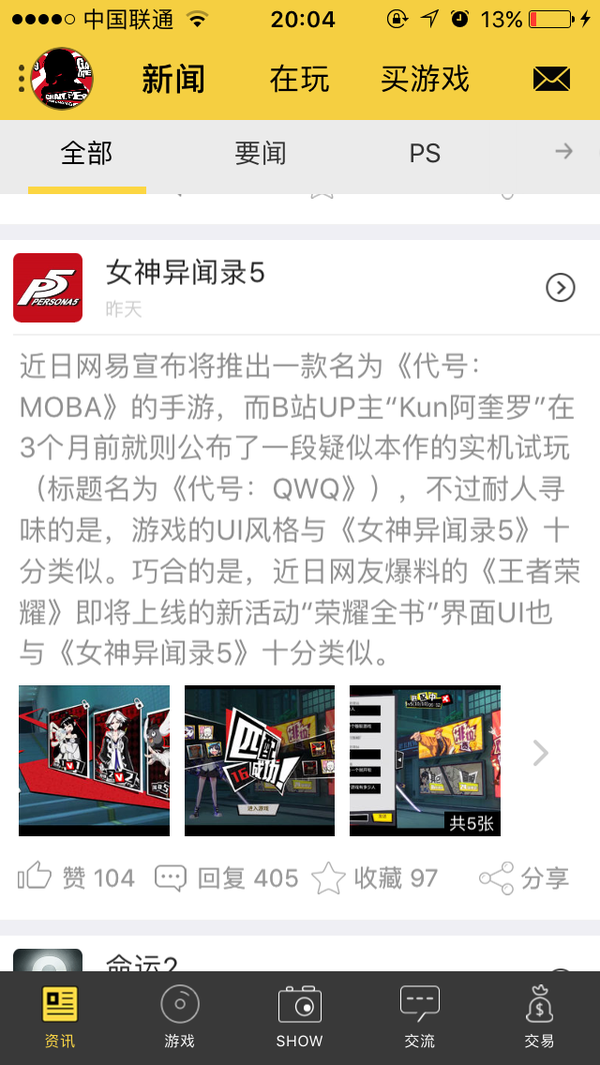Open the third picture marked 共5张
The width and height of the screenshot is (600, 1065).
point(425,760)
